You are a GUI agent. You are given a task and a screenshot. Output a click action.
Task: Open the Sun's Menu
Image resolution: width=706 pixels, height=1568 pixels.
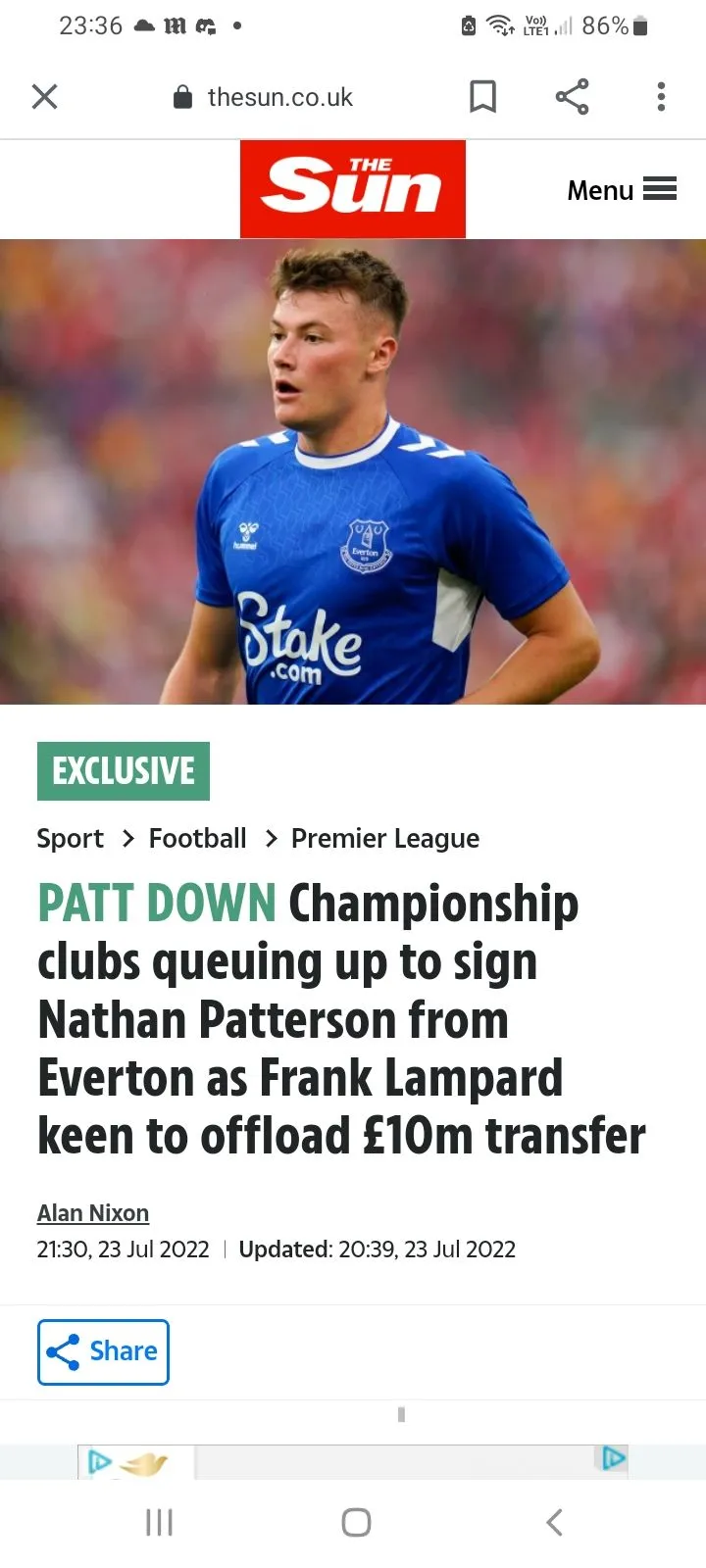pos(622,190)
